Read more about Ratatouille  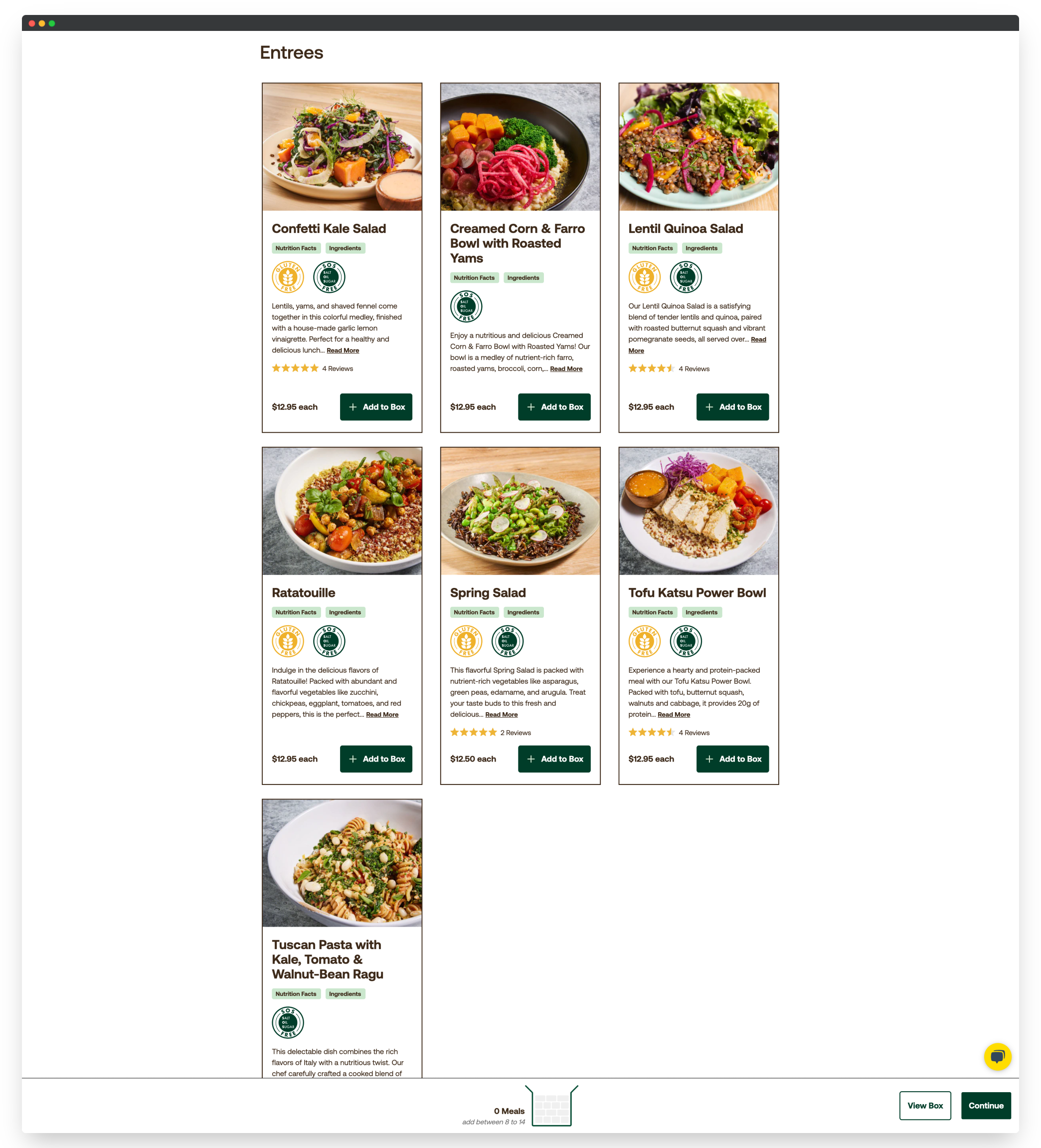382,715
